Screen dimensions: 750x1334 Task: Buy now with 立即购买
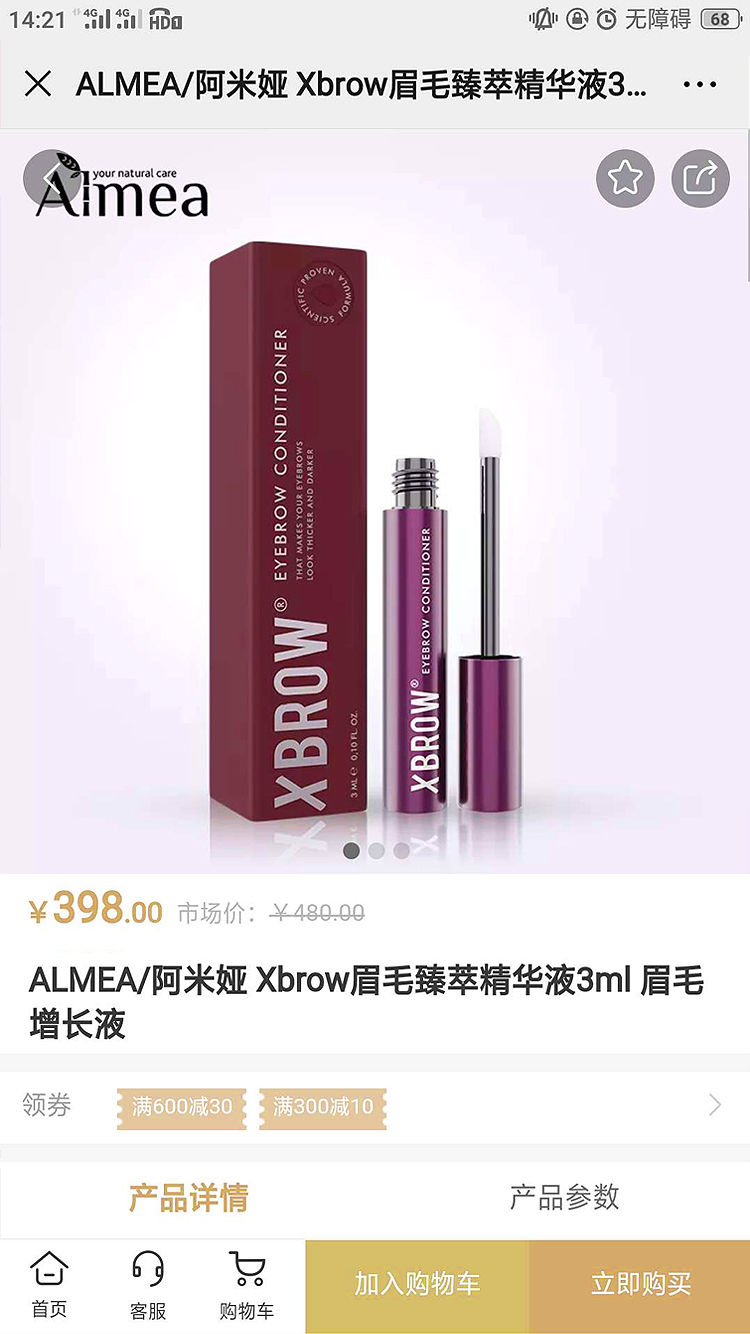click(x=640, y=1285)
